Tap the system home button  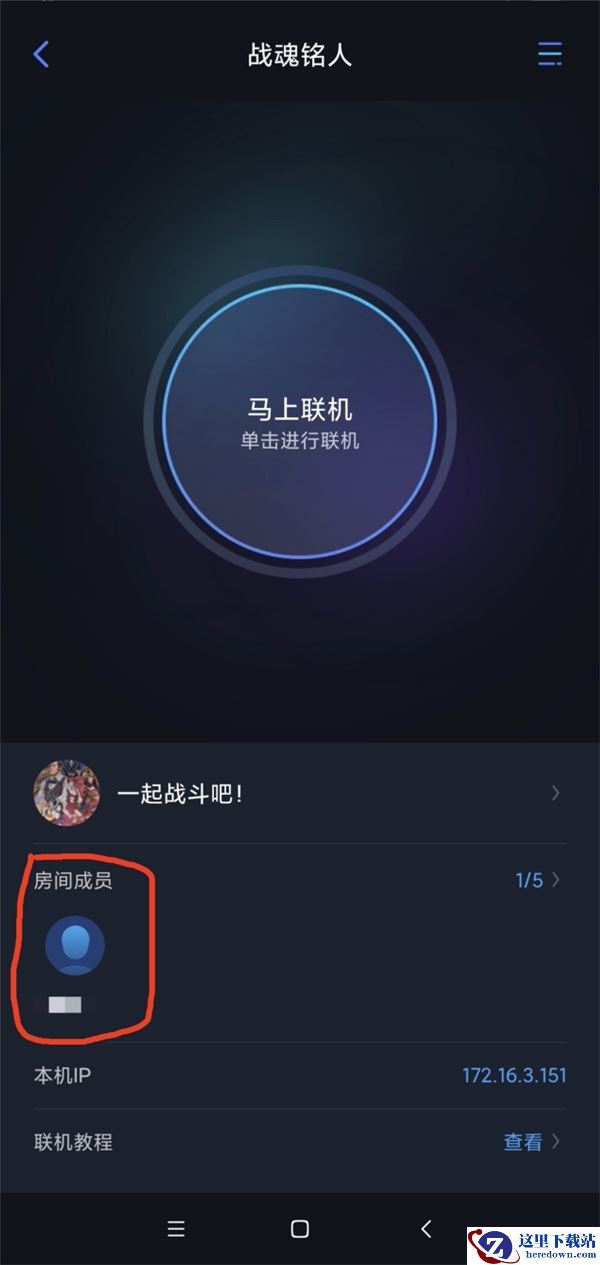pyautogui.click(x=299, y=1229)
